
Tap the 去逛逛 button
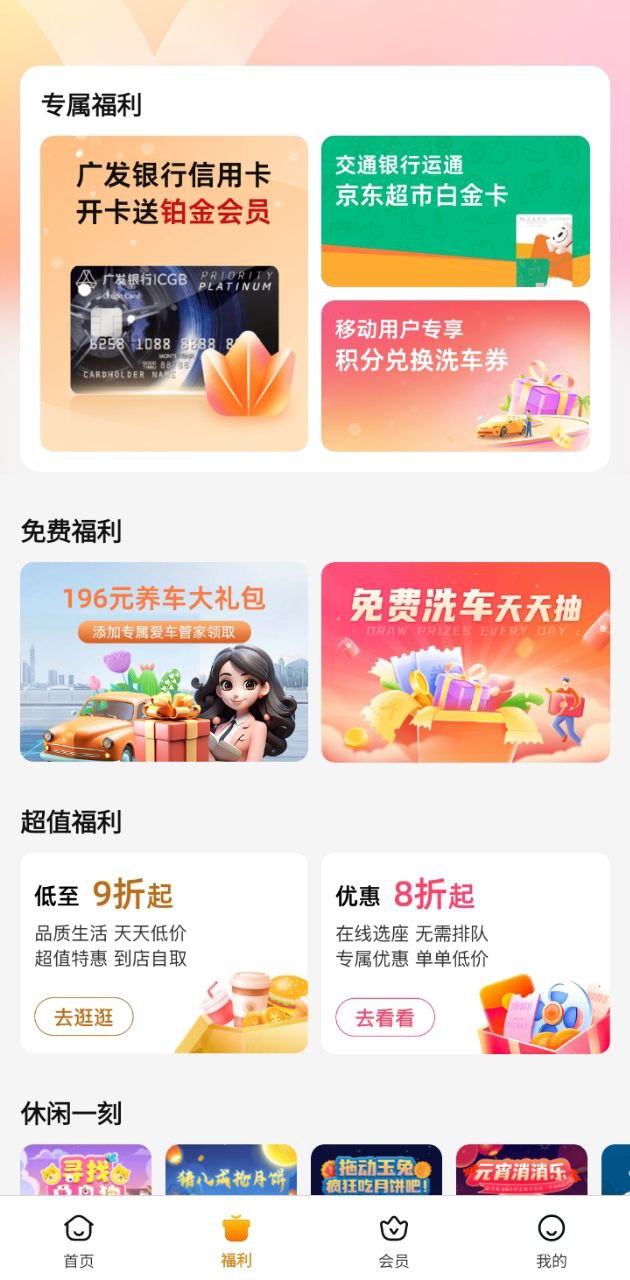(x=84, y=1017)
